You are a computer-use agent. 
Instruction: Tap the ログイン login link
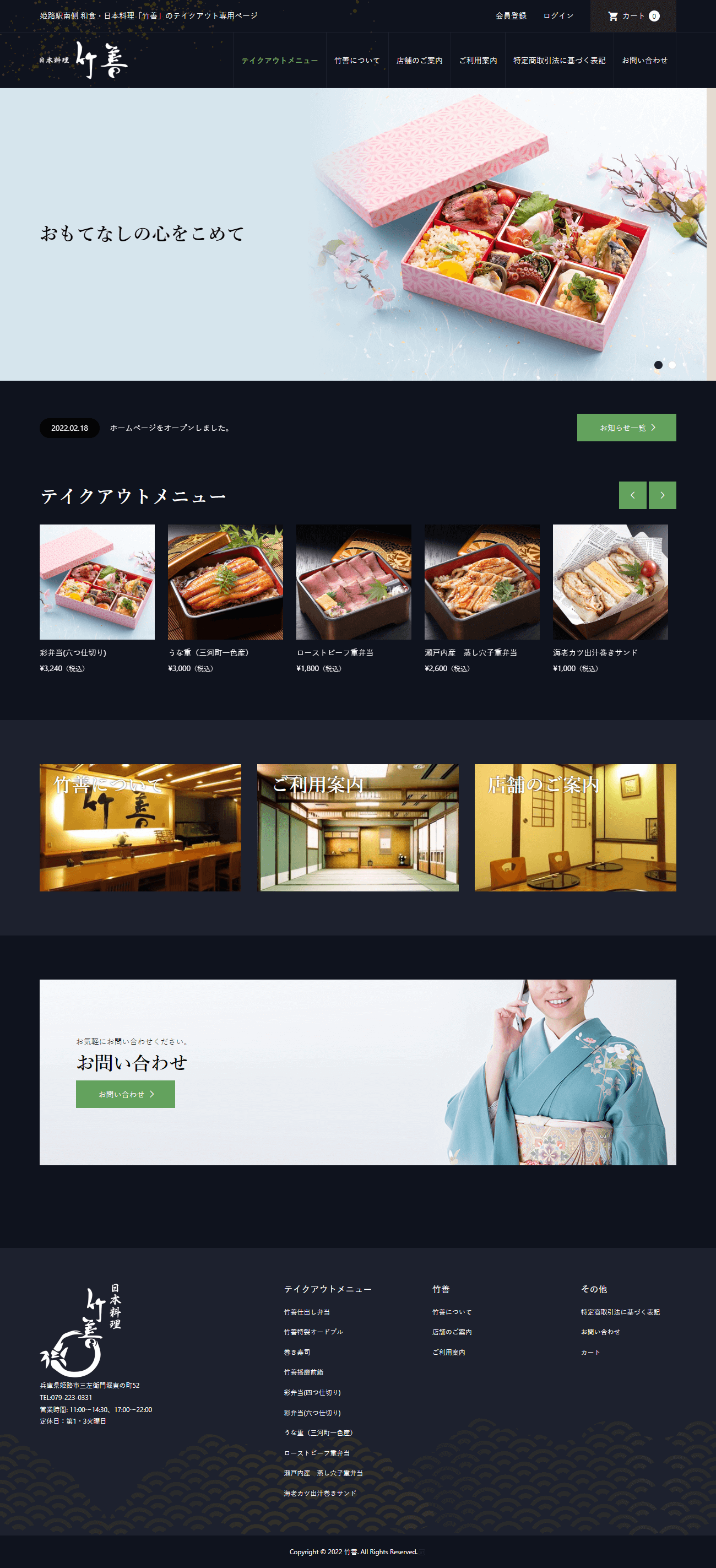pos(558,16)
